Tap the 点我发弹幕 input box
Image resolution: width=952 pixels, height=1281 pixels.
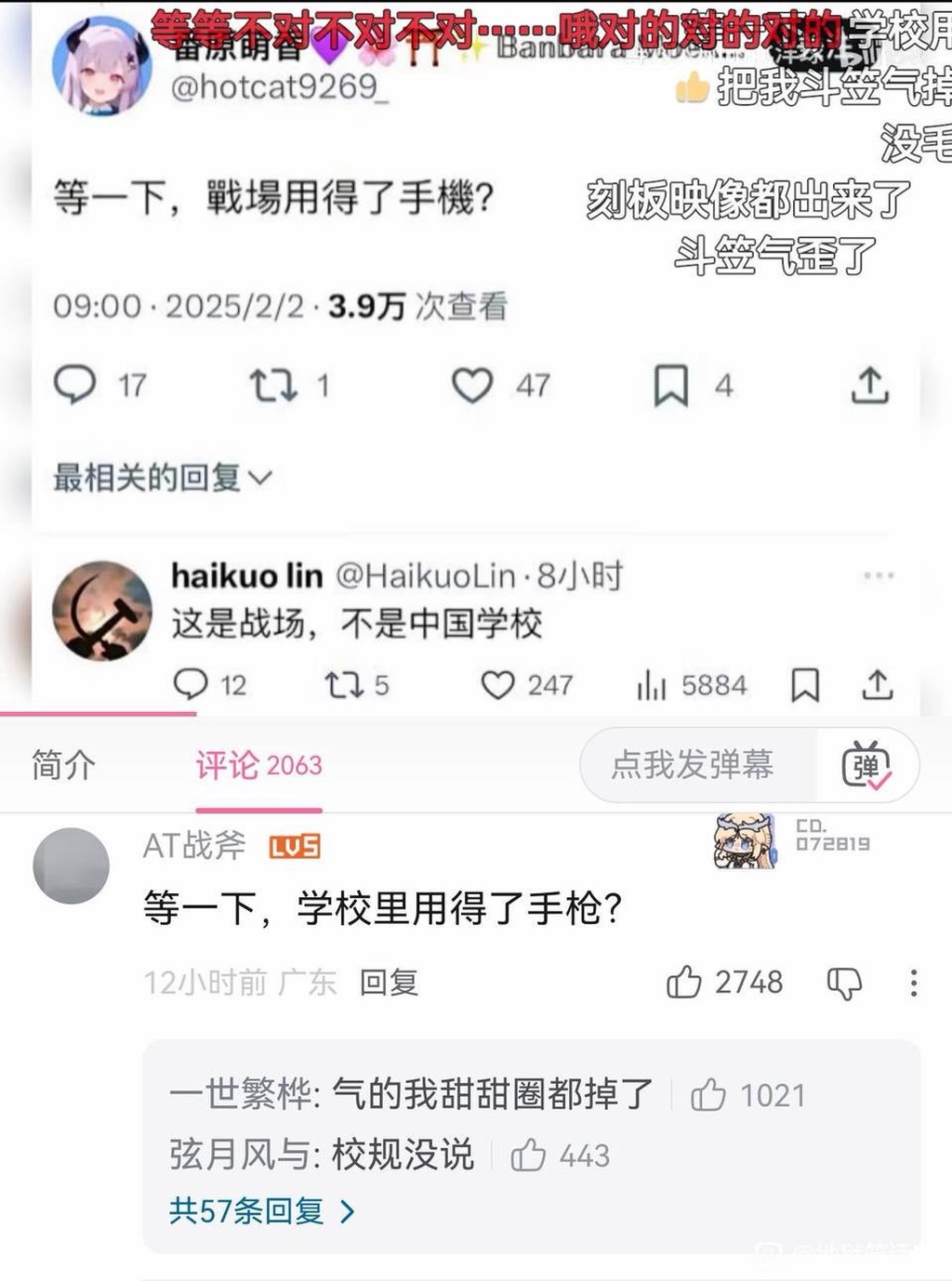693,765
